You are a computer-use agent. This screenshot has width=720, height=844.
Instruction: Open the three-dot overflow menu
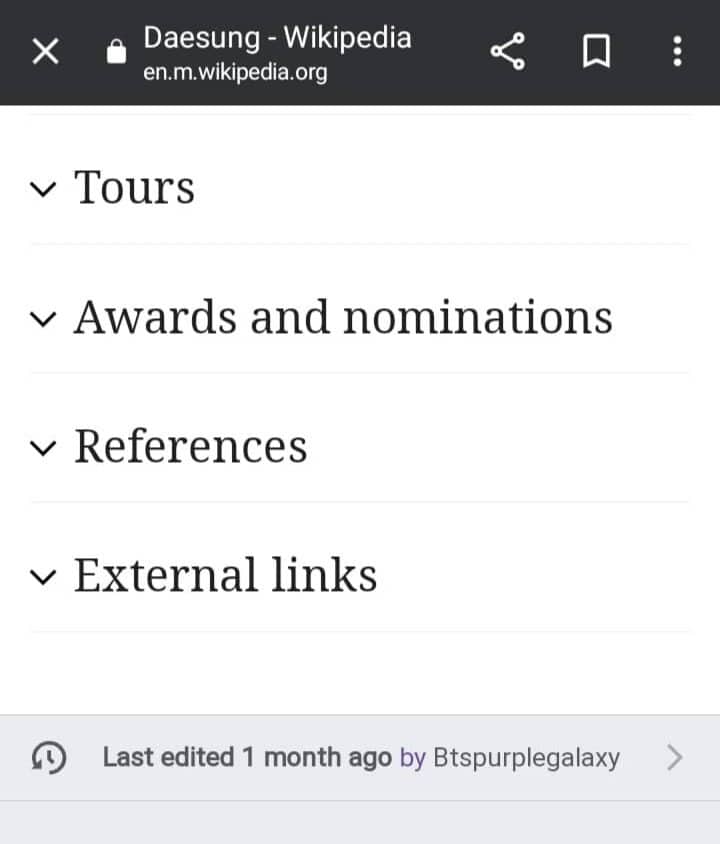pyautogui.click(x=677, y=52)
